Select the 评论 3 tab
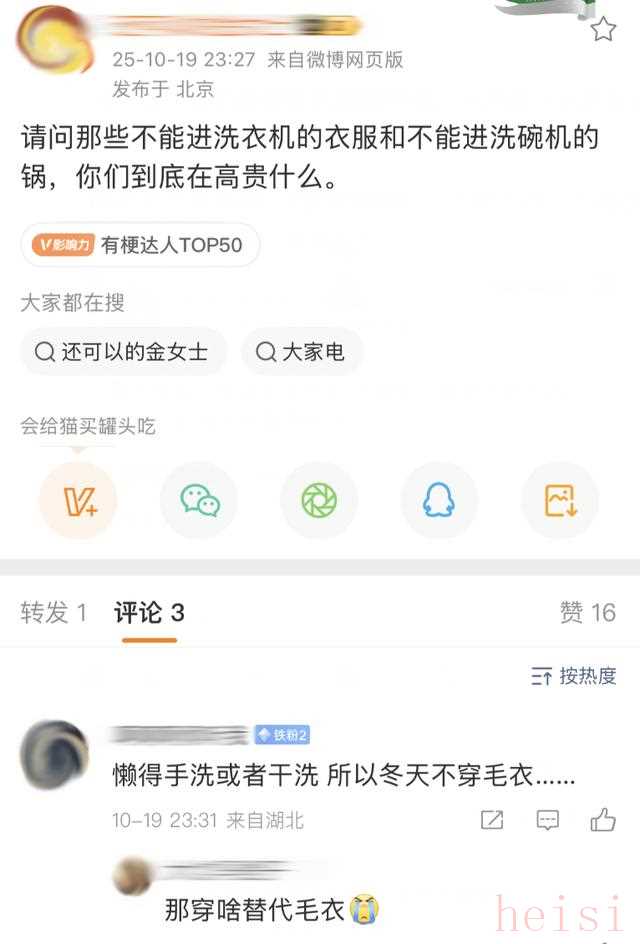This screenshot has width=640, height=944. (149, 612)
